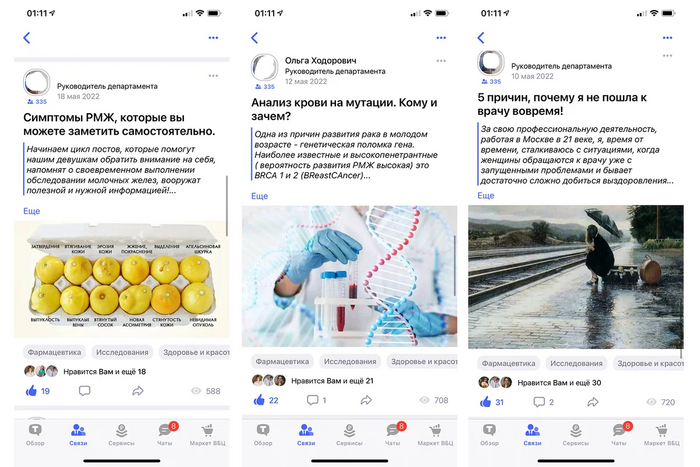
Task: Open post options menu on the Симптомы РМЖ post
Action: [213, 75]
